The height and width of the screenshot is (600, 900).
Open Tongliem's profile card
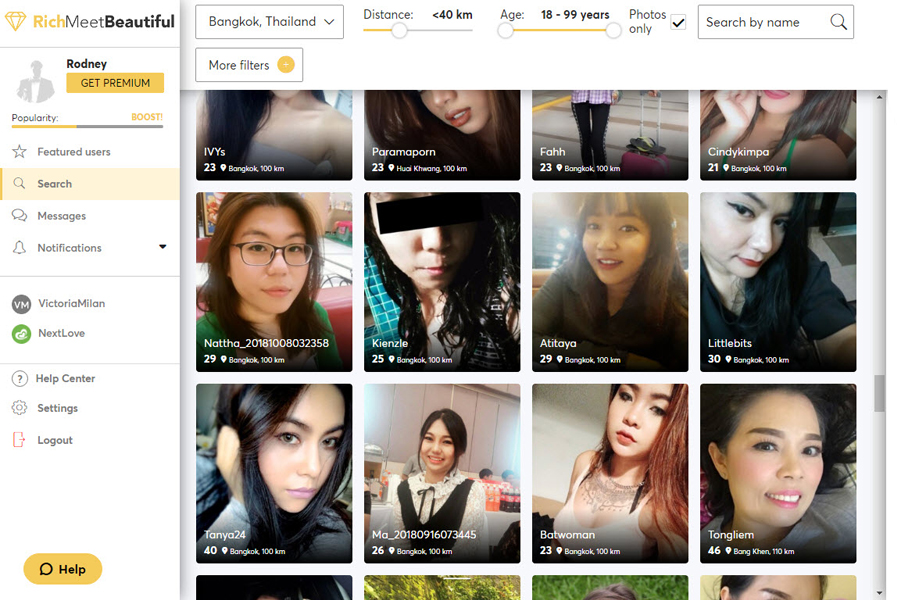pos(778,472)
